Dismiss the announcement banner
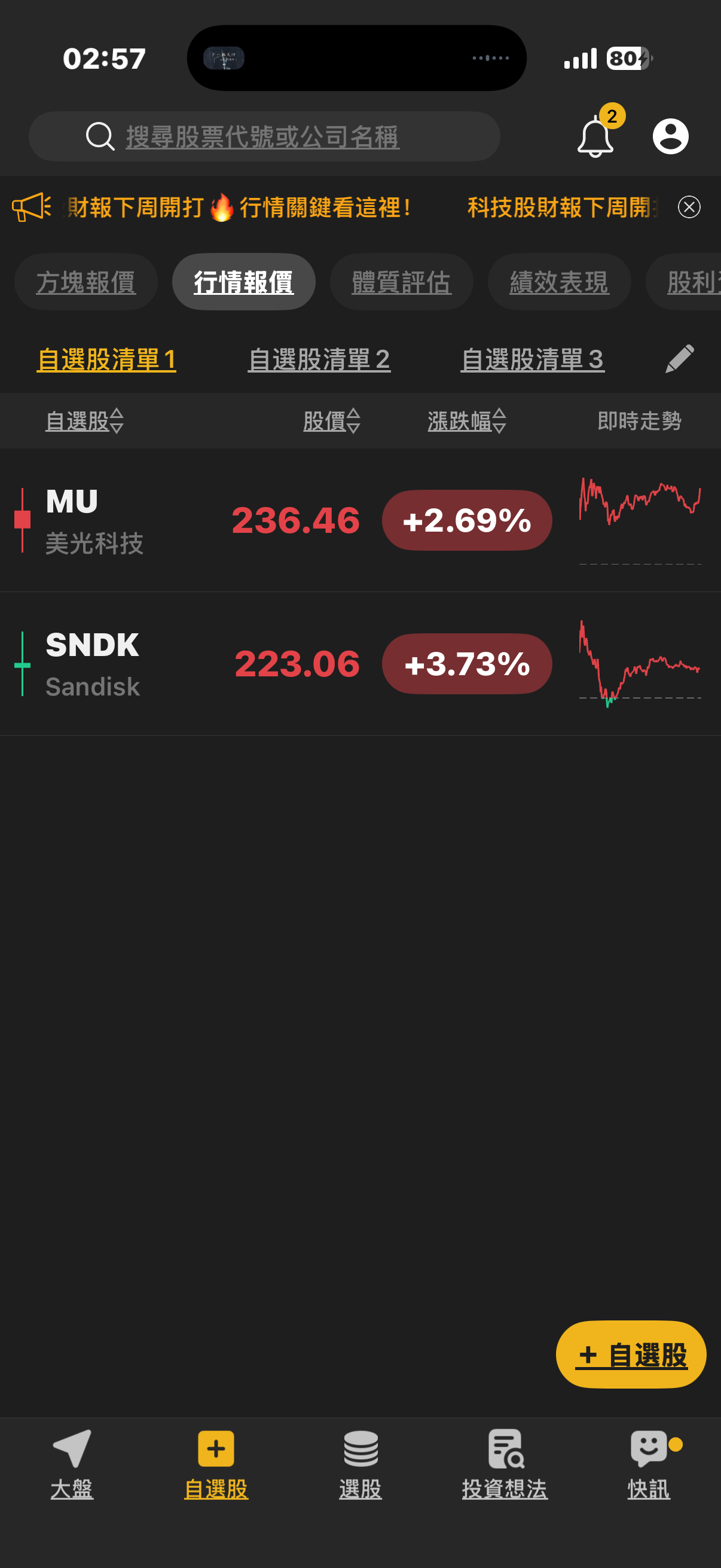 coord(689,208)
